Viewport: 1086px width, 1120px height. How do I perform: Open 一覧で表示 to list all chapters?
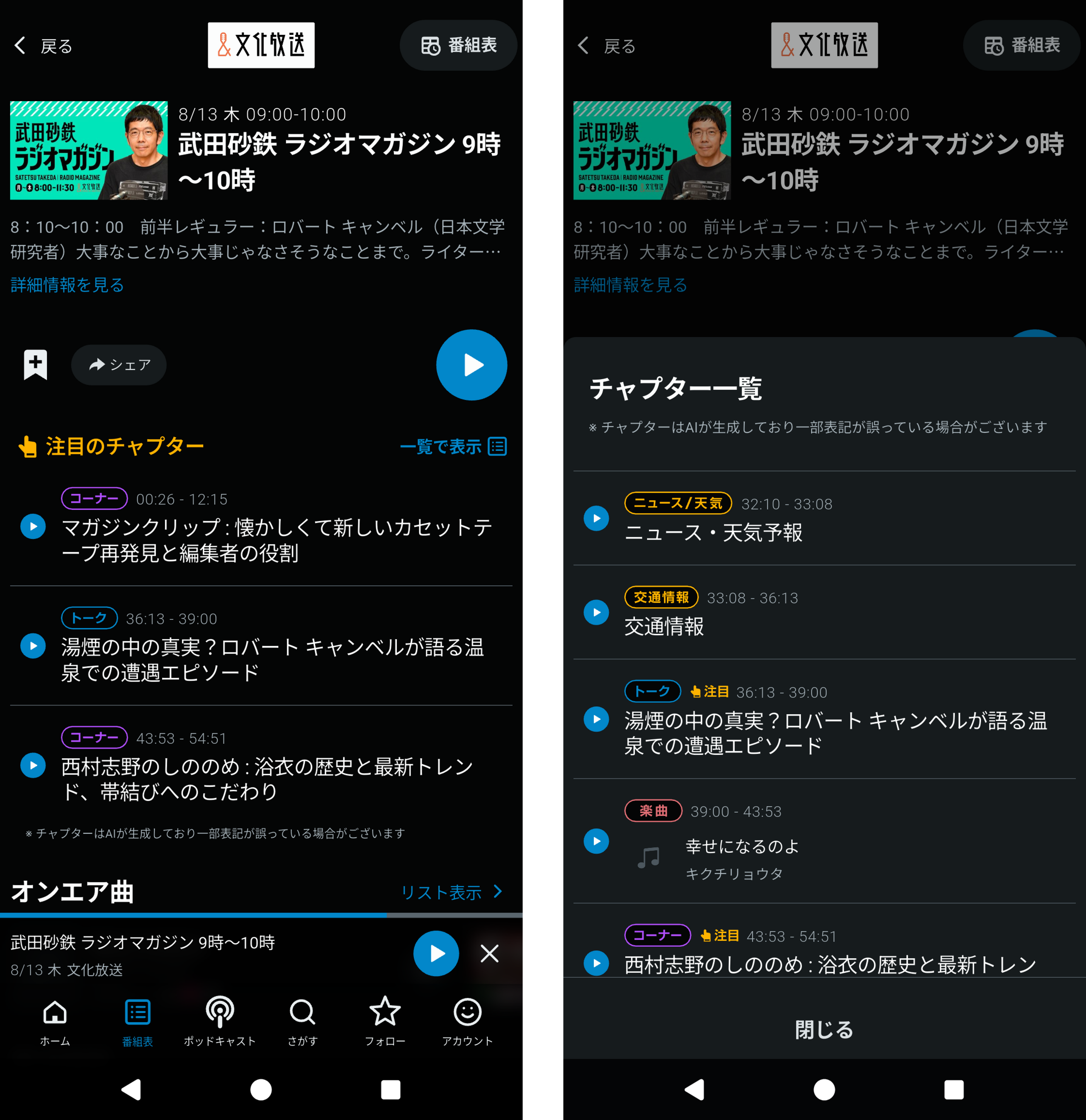[453, 446]
